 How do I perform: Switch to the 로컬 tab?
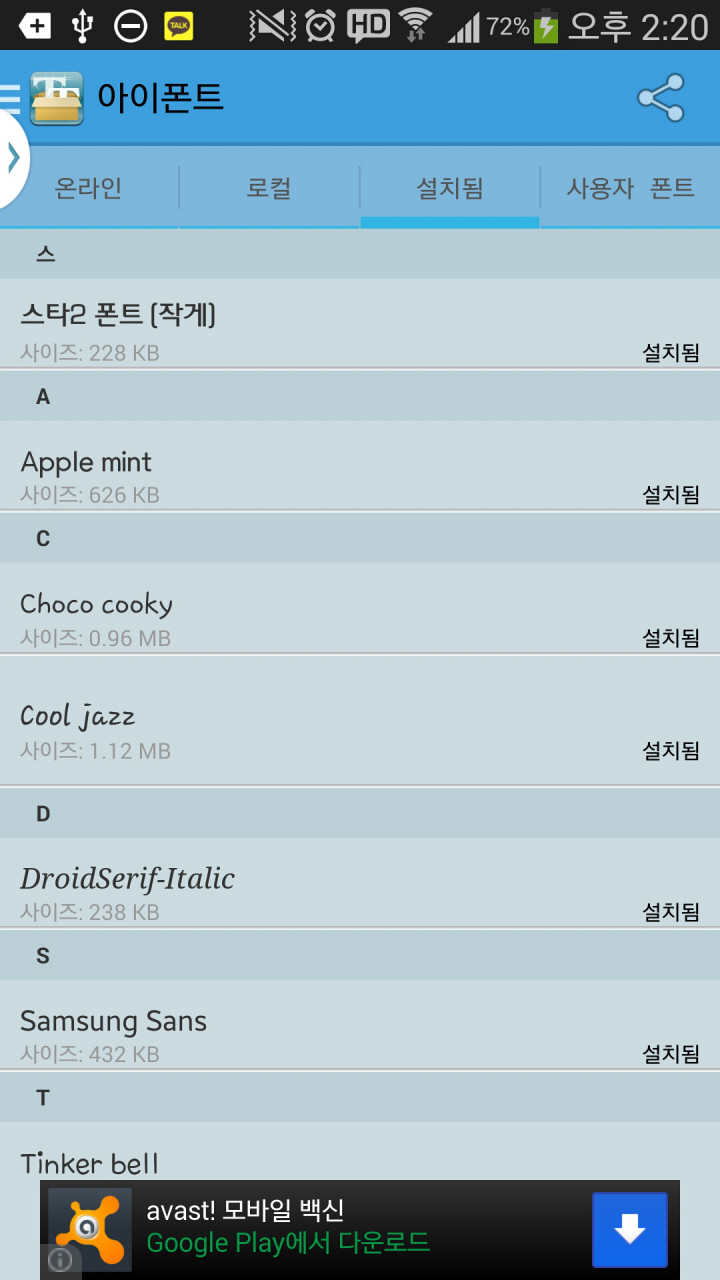coord(269,188)
